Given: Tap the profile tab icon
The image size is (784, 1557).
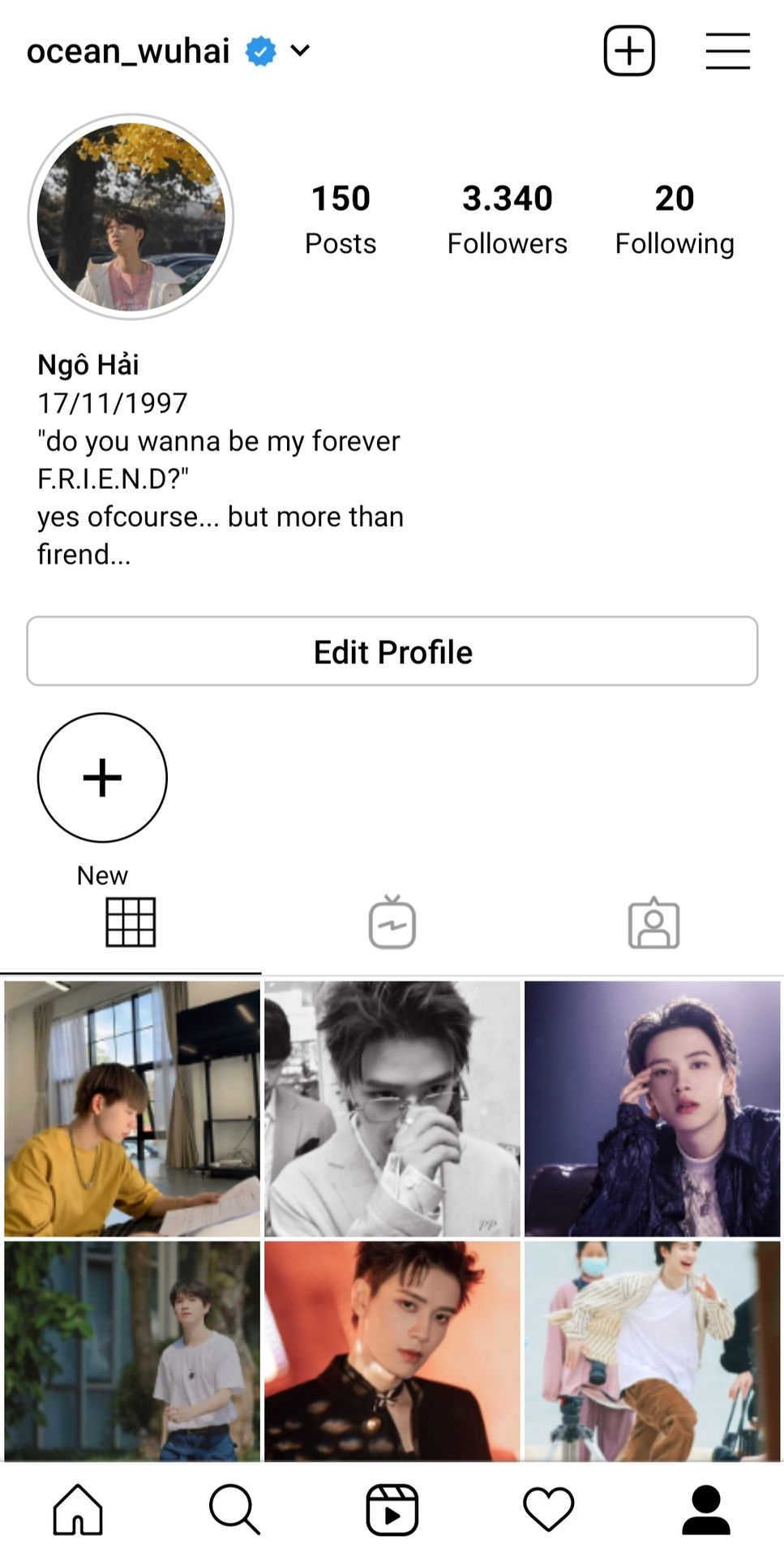Looking at the screenshot, I should click(706, 1509).
